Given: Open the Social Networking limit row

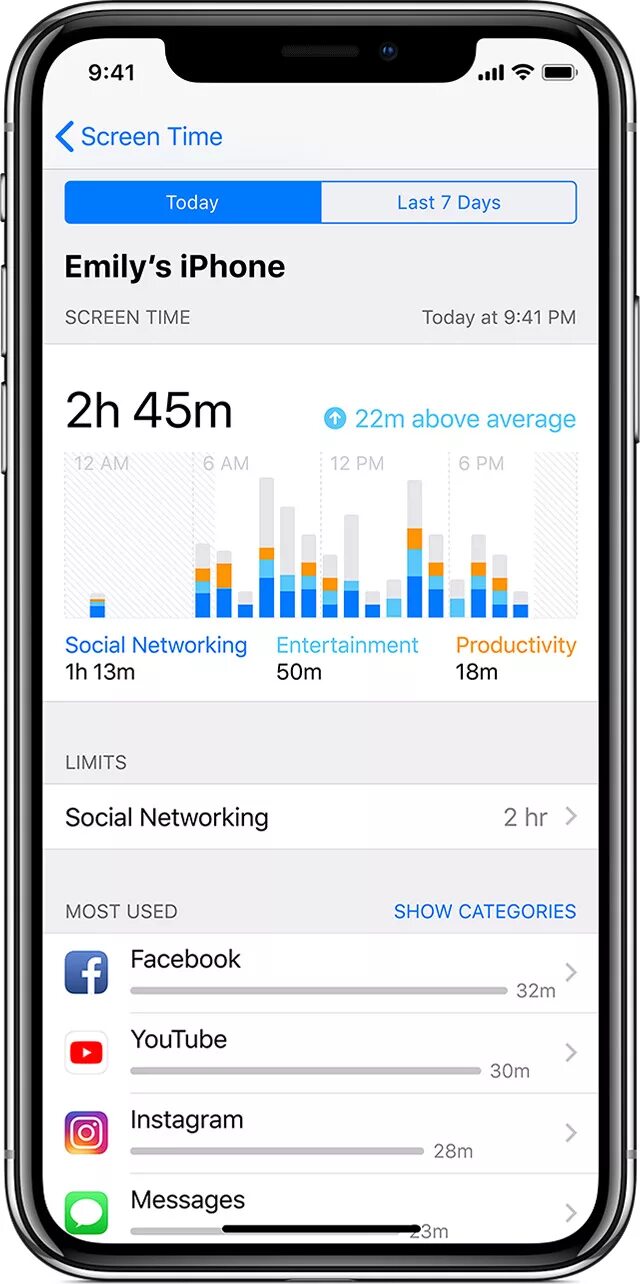Looking at the screenshot, I should (320, 817).
